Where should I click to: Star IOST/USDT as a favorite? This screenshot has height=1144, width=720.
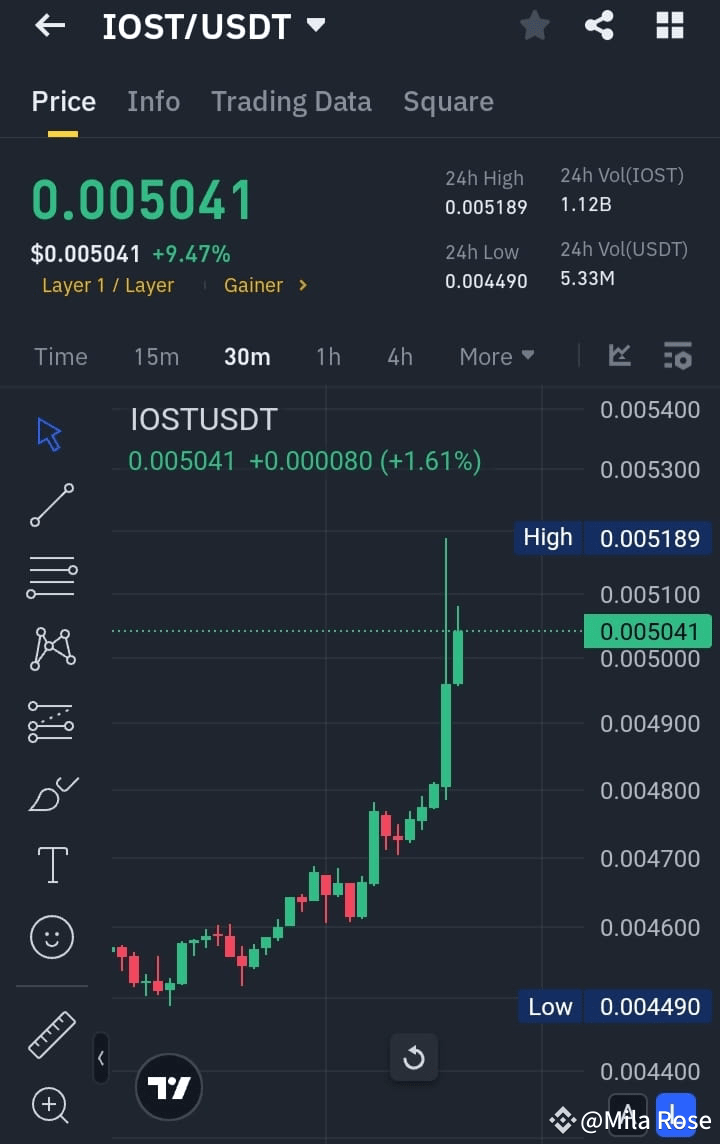(x=534, y=27)
